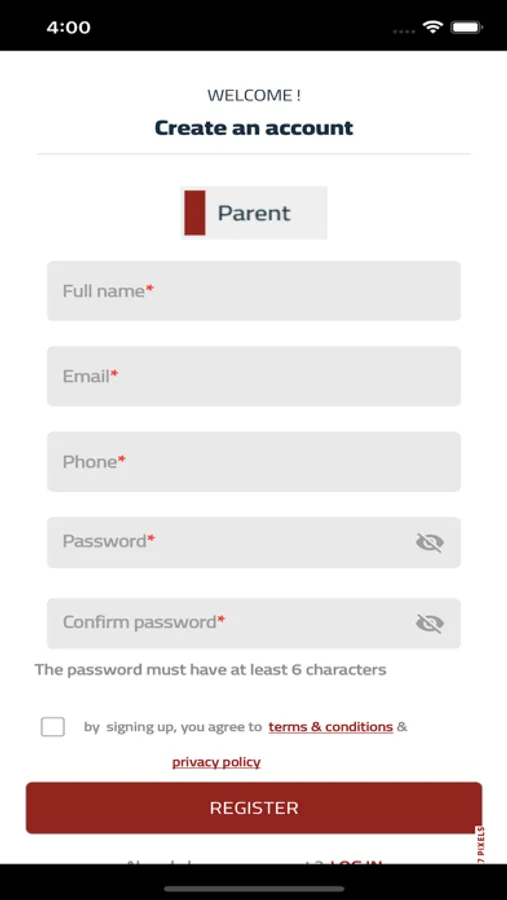507x900 pixels.
Task: Select the Confirm password field
Action: coord(254,623)
